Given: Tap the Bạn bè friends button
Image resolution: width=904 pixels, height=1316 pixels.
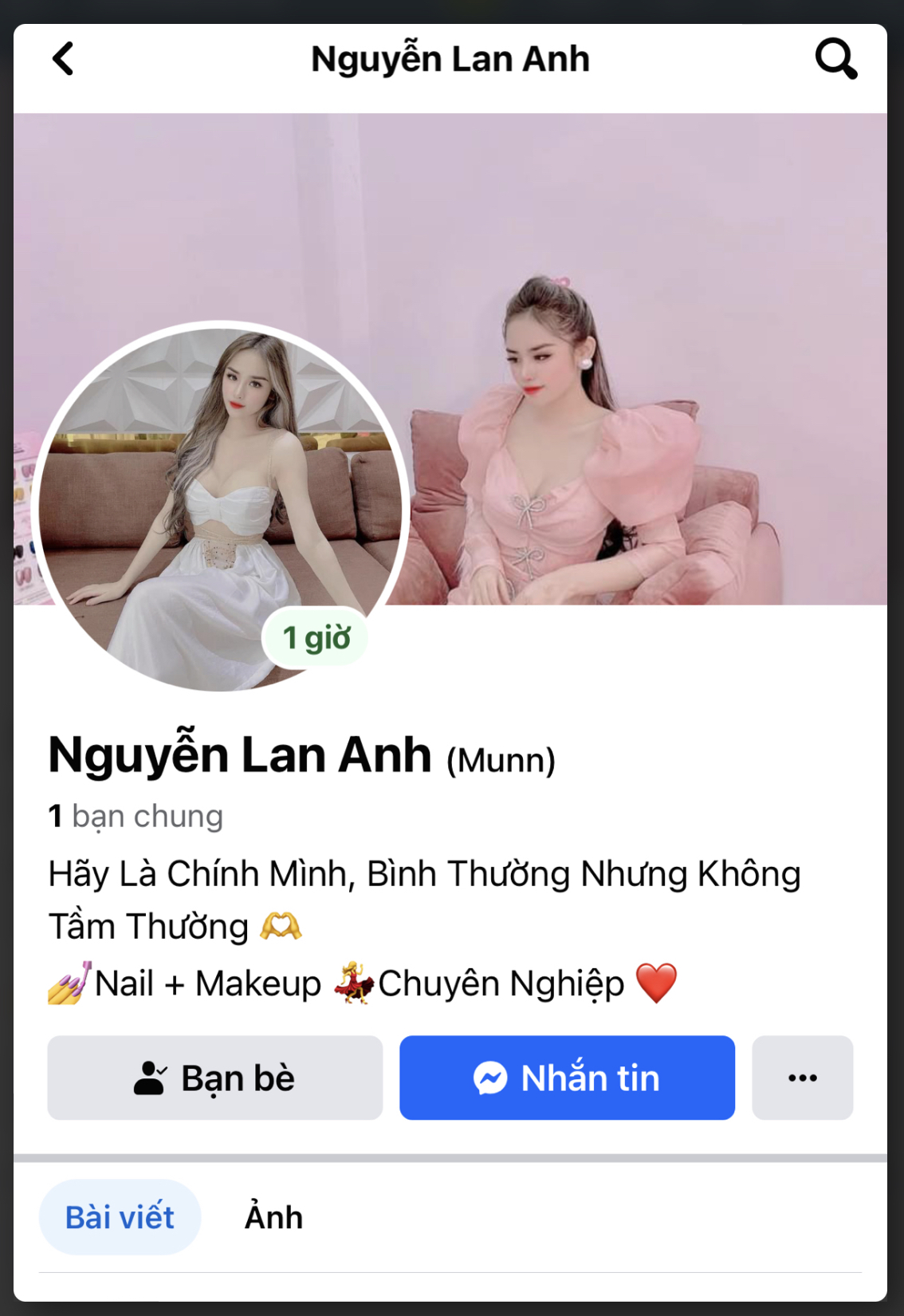Looking at the screenshot, I should point(214,1078).
